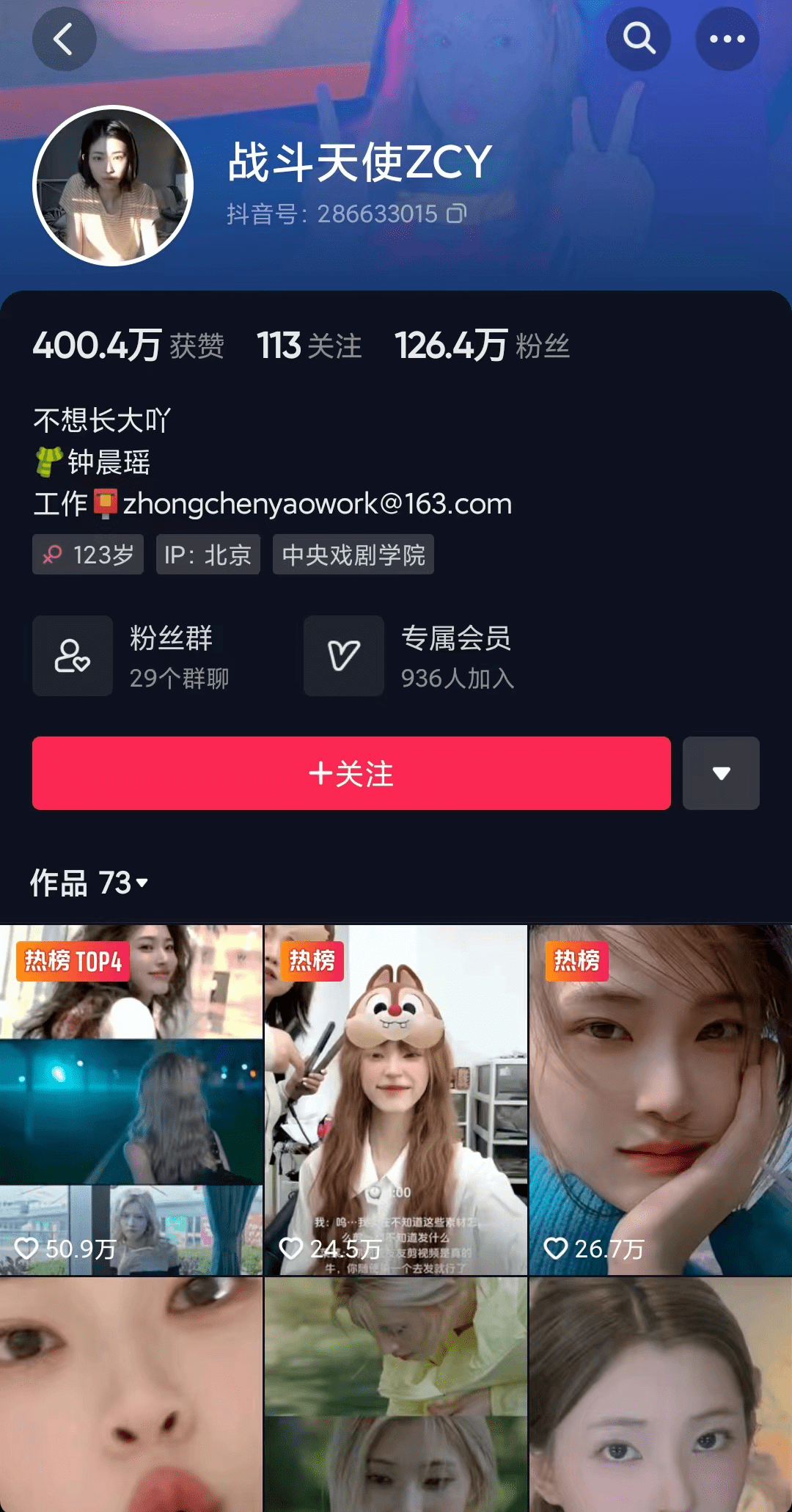Open the 专属会员 membership entry
Image resolution: width=792 pixels, height=1512 pixels.
point(411,656)
